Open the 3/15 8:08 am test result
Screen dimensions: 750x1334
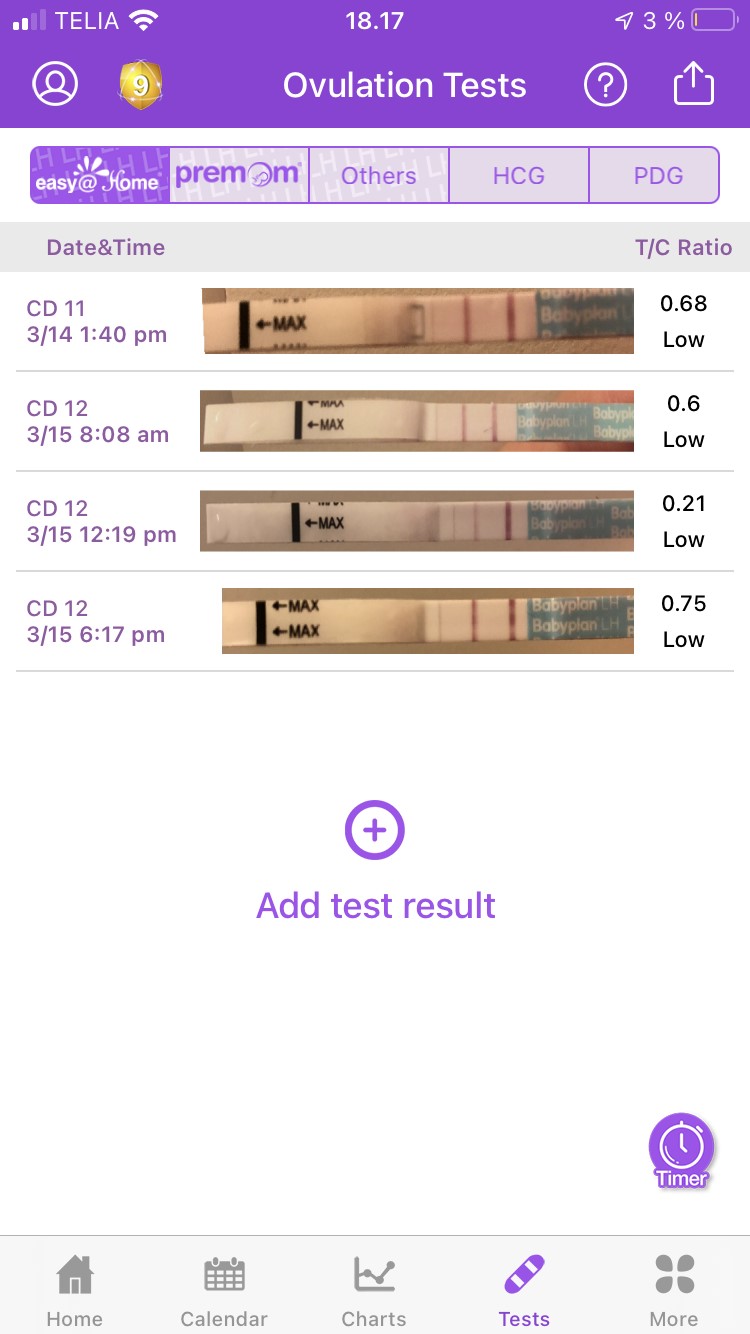click(x=374, y=421)
